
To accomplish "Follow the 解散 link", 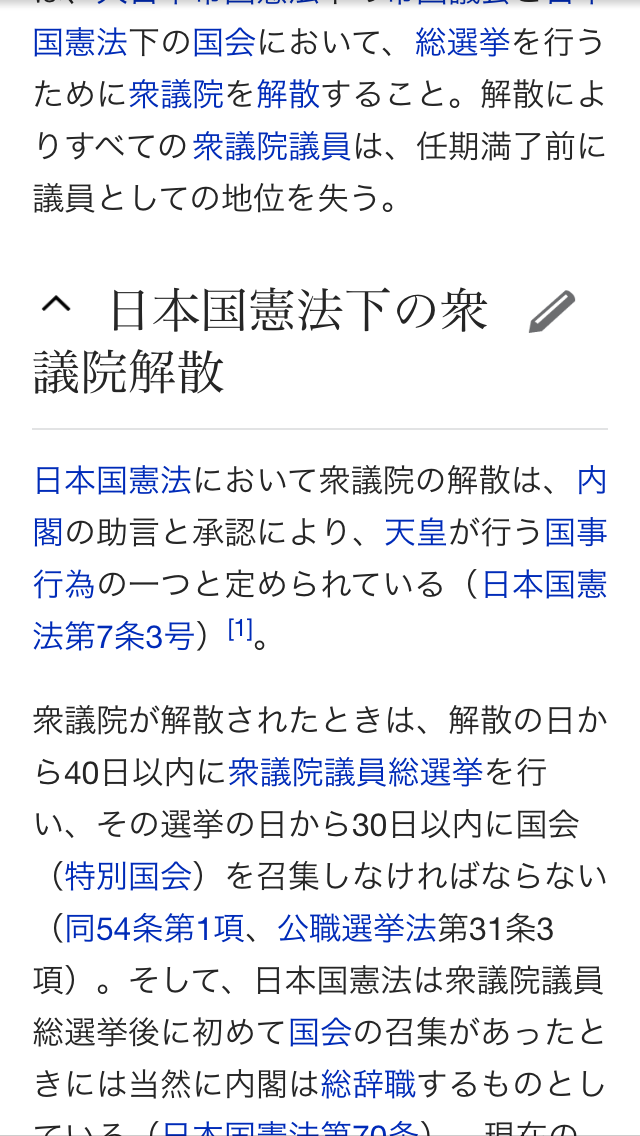I will click(x=288, y=94).
